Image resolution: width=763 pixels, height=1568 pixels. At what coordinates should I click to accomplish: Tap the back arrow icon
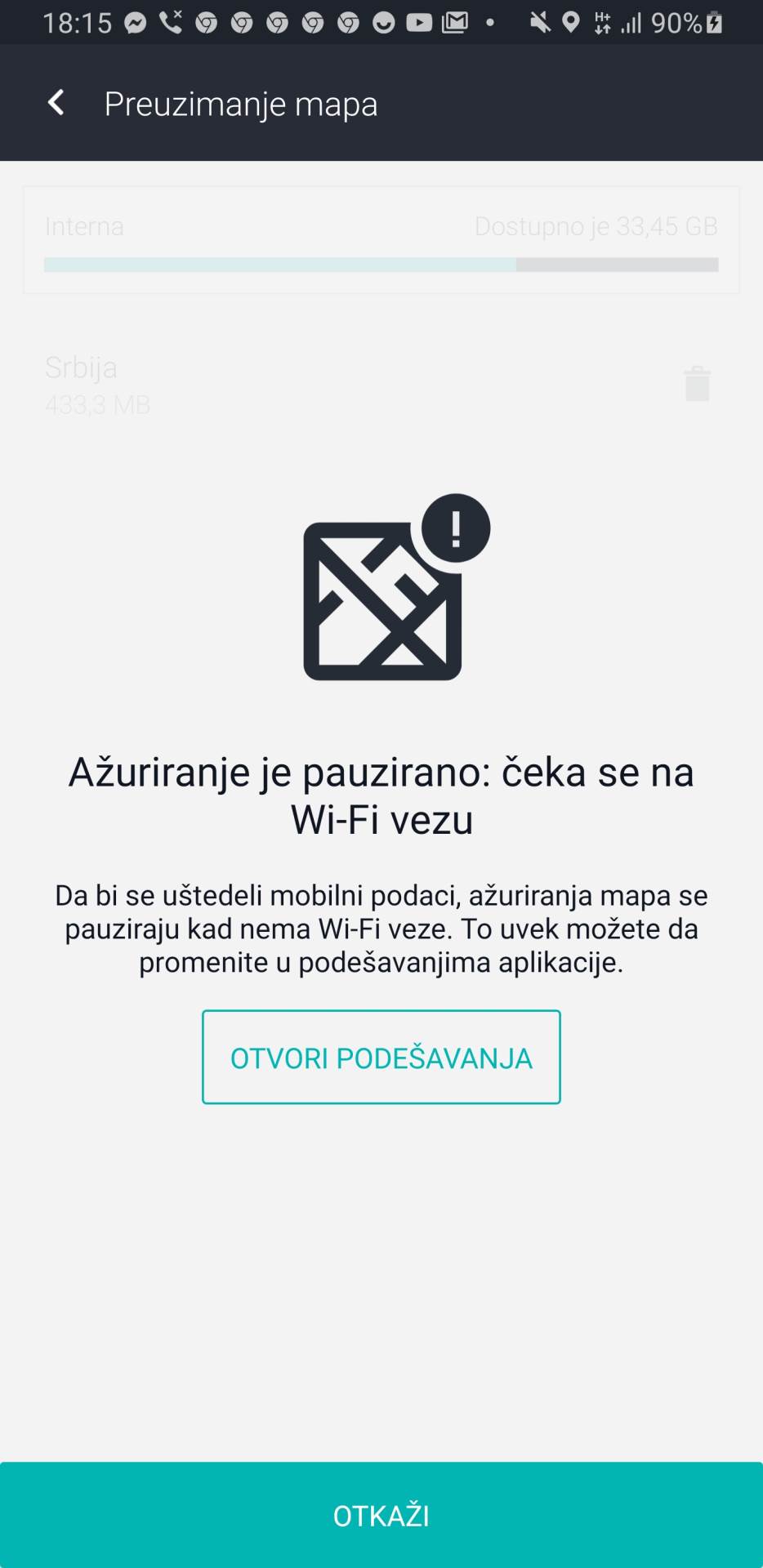point(56,103)
